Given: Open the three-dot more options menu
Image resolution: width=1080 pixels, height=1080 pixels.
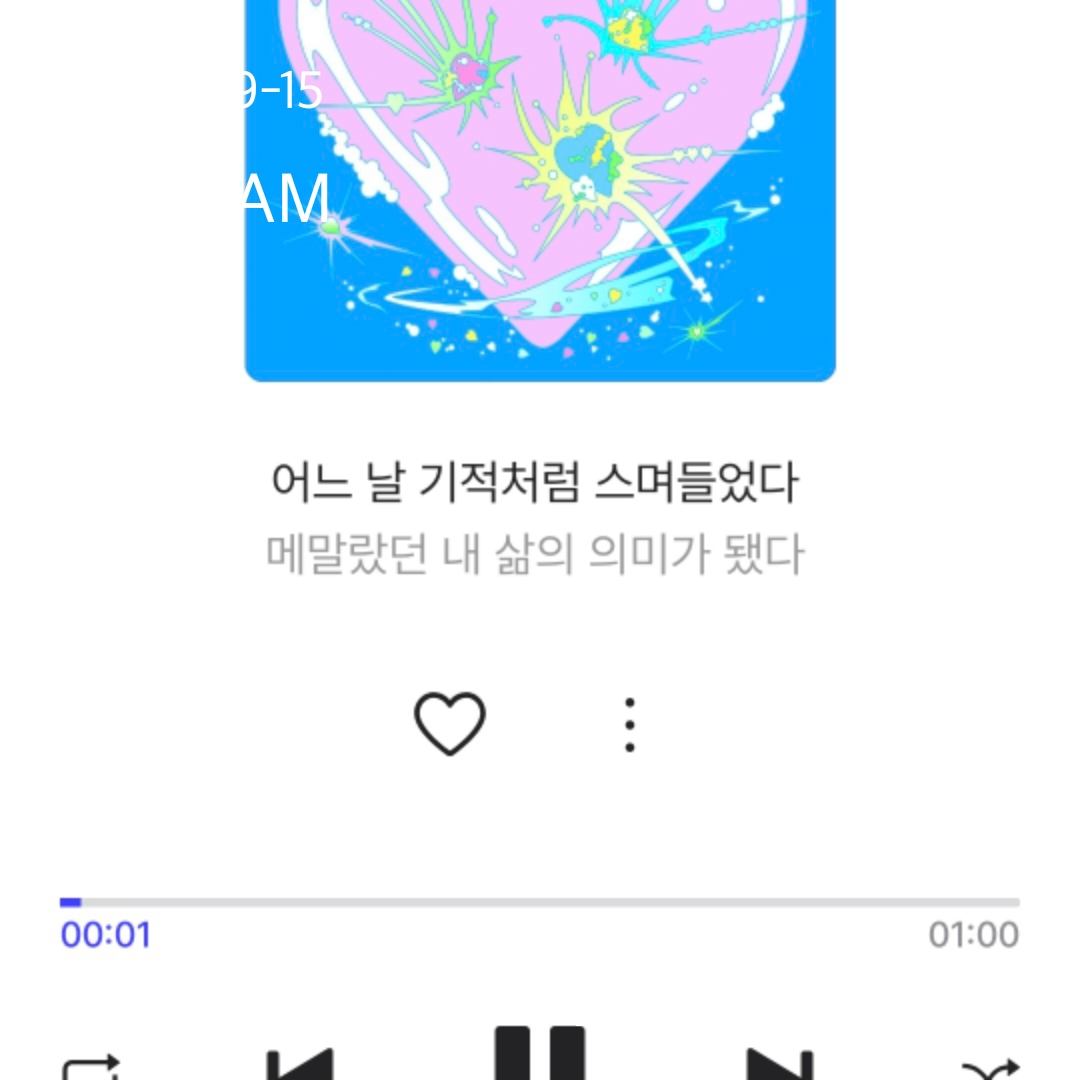Looking at the screenshot, I should pos(630,724).
